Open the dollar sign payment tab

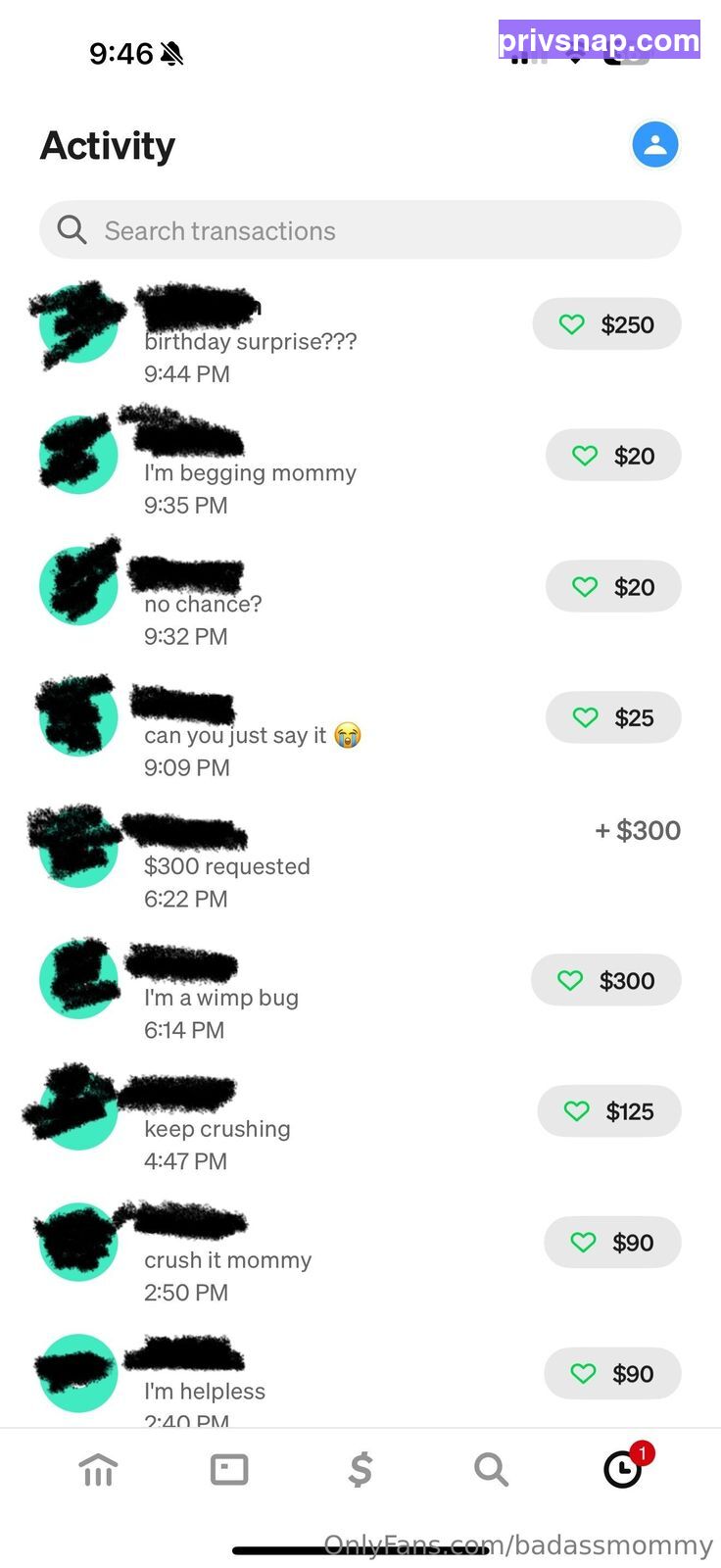360,1470
